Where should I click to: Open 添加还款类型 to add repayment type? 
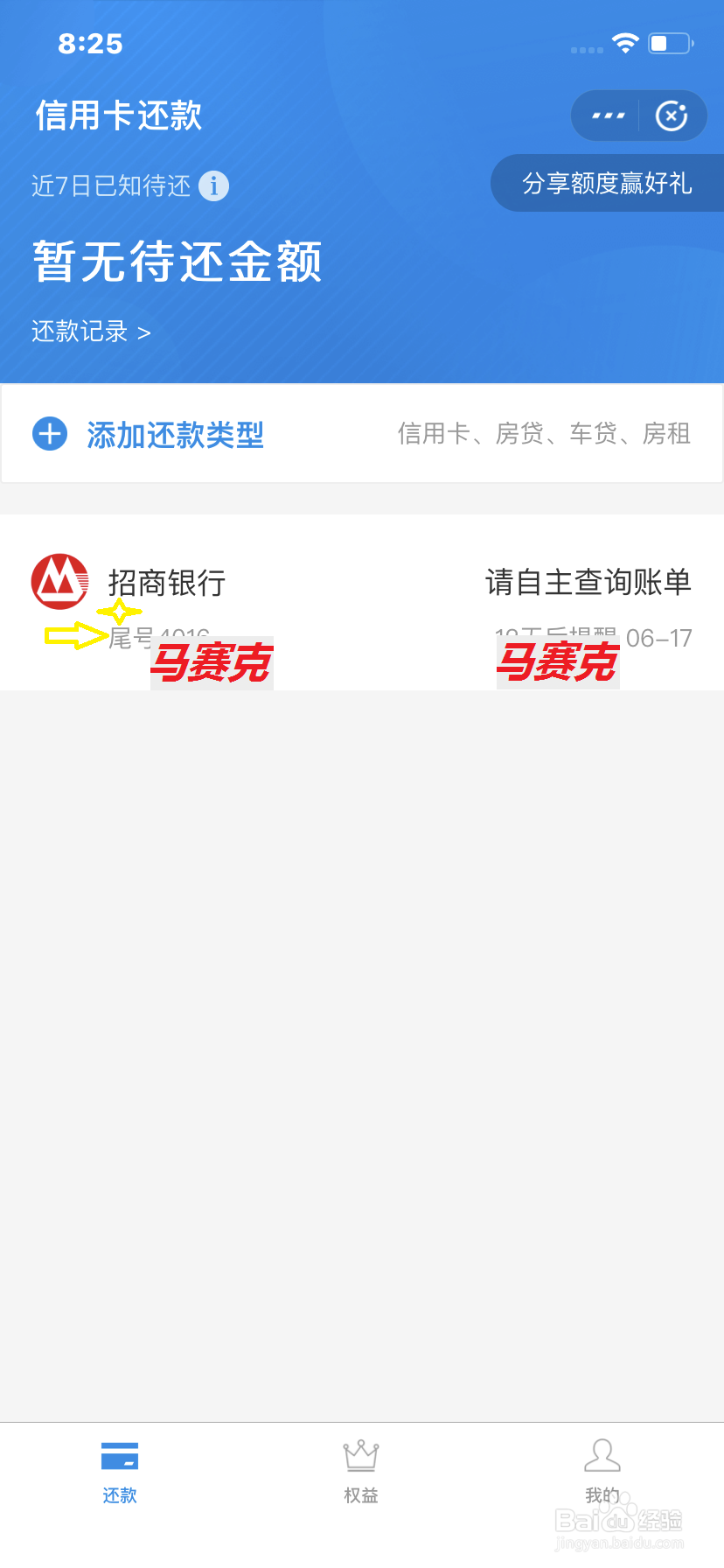(x=175, y=433)
